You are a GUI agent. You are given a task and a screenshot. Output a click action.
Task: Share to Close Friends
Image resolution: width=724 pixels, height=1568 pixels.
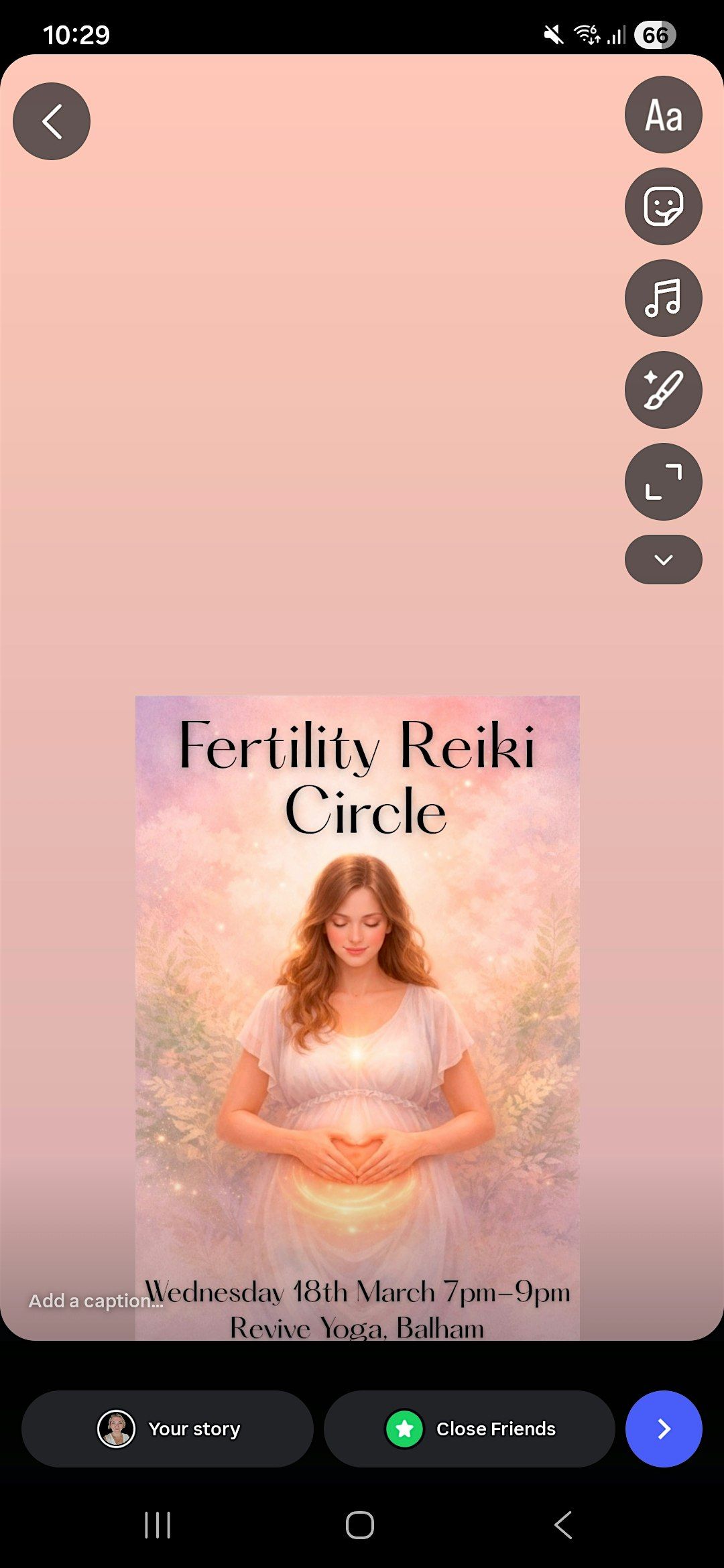pyautogui.click(x=469, y=1429)
